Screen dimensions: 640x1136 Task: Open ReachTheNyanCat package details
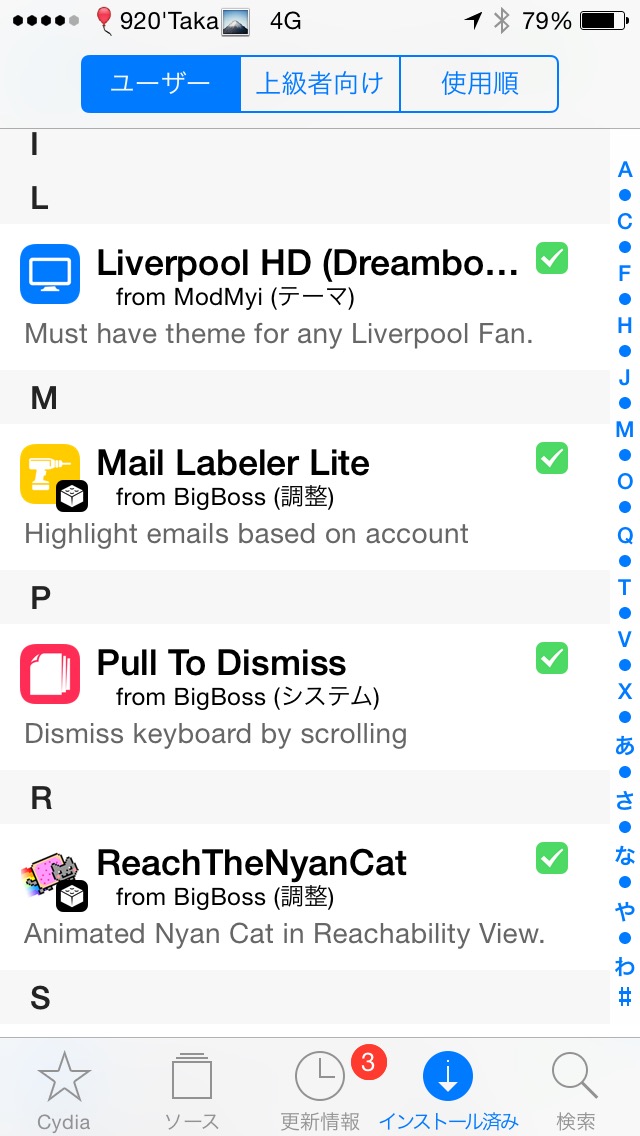[x=304, y=897]
